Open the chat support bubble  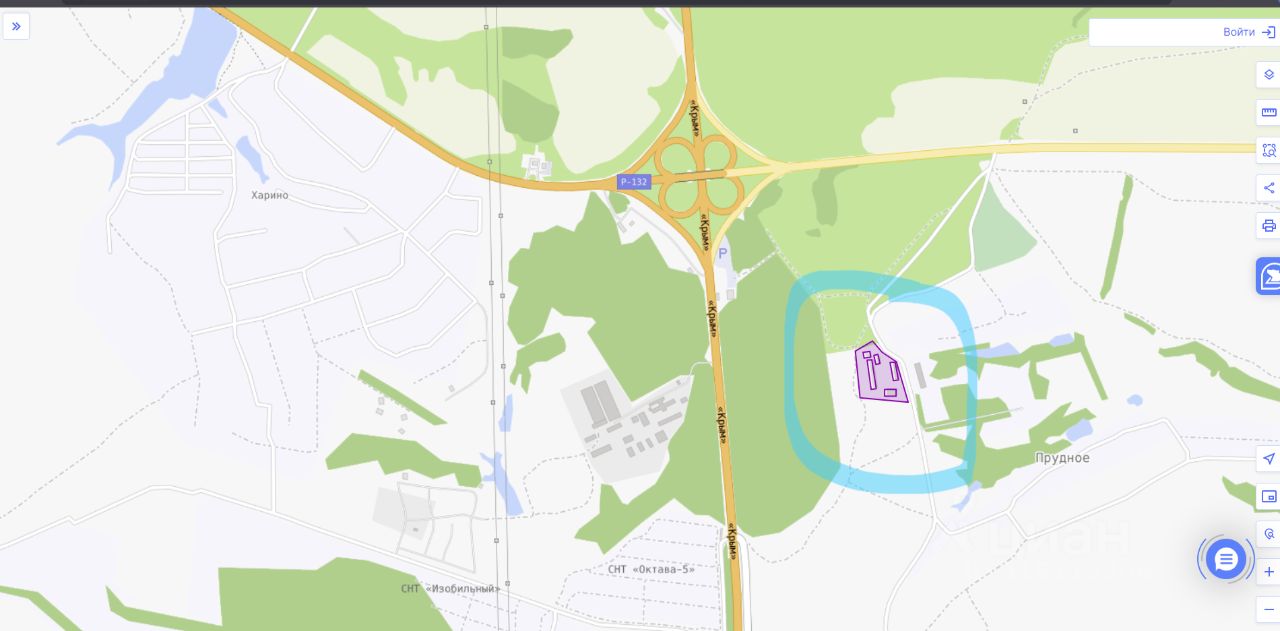click(1226, 559)
